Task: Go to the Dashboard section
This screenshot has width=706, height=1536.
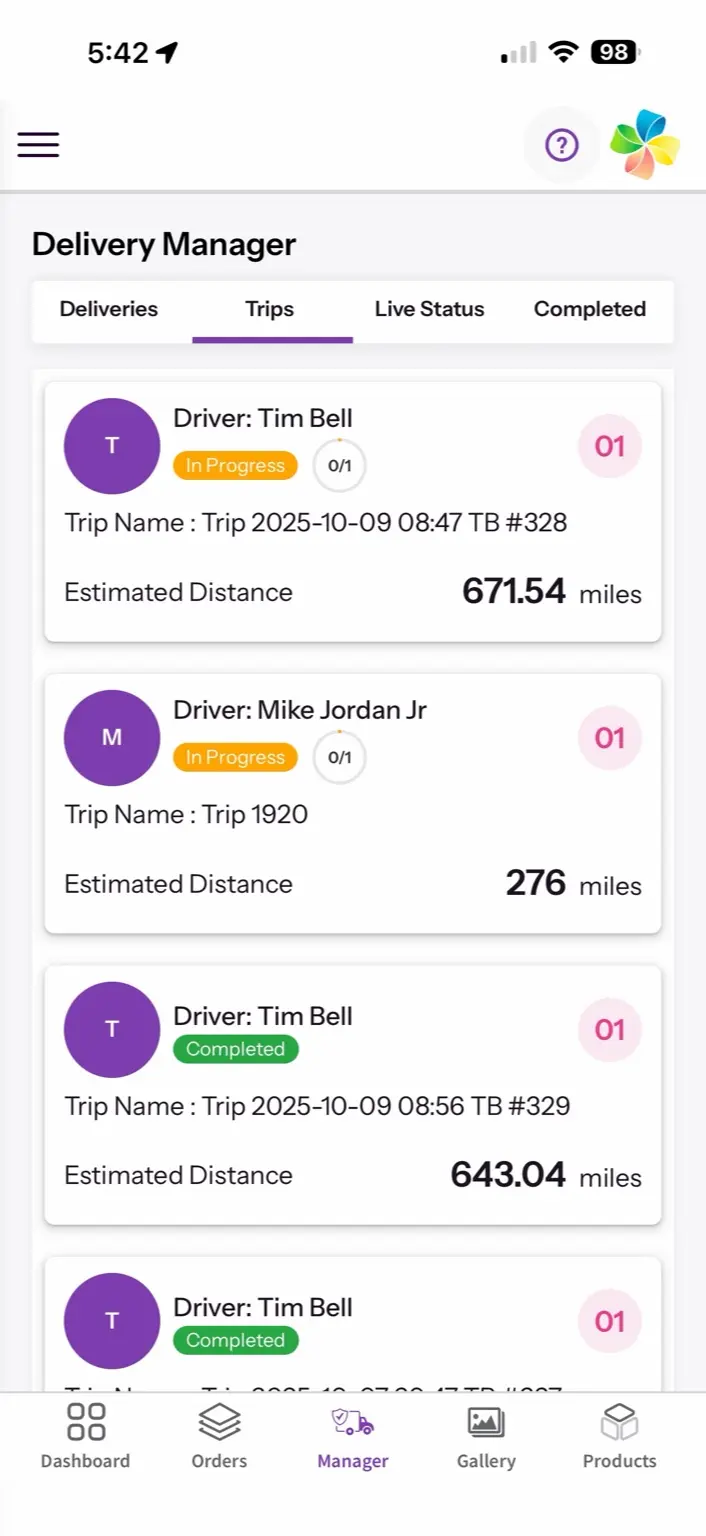Action: pos(85,1436)
